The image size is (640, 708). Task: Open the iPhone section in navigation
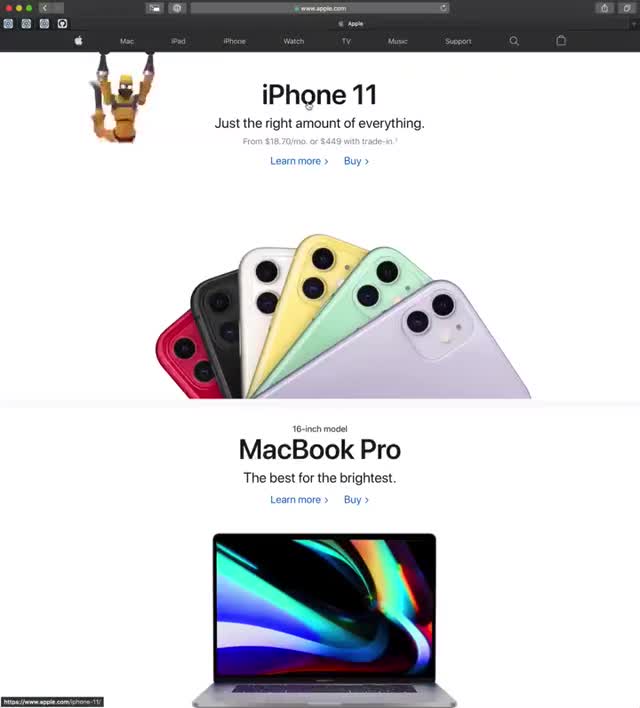pyautogui.click(x=234, y=41)
